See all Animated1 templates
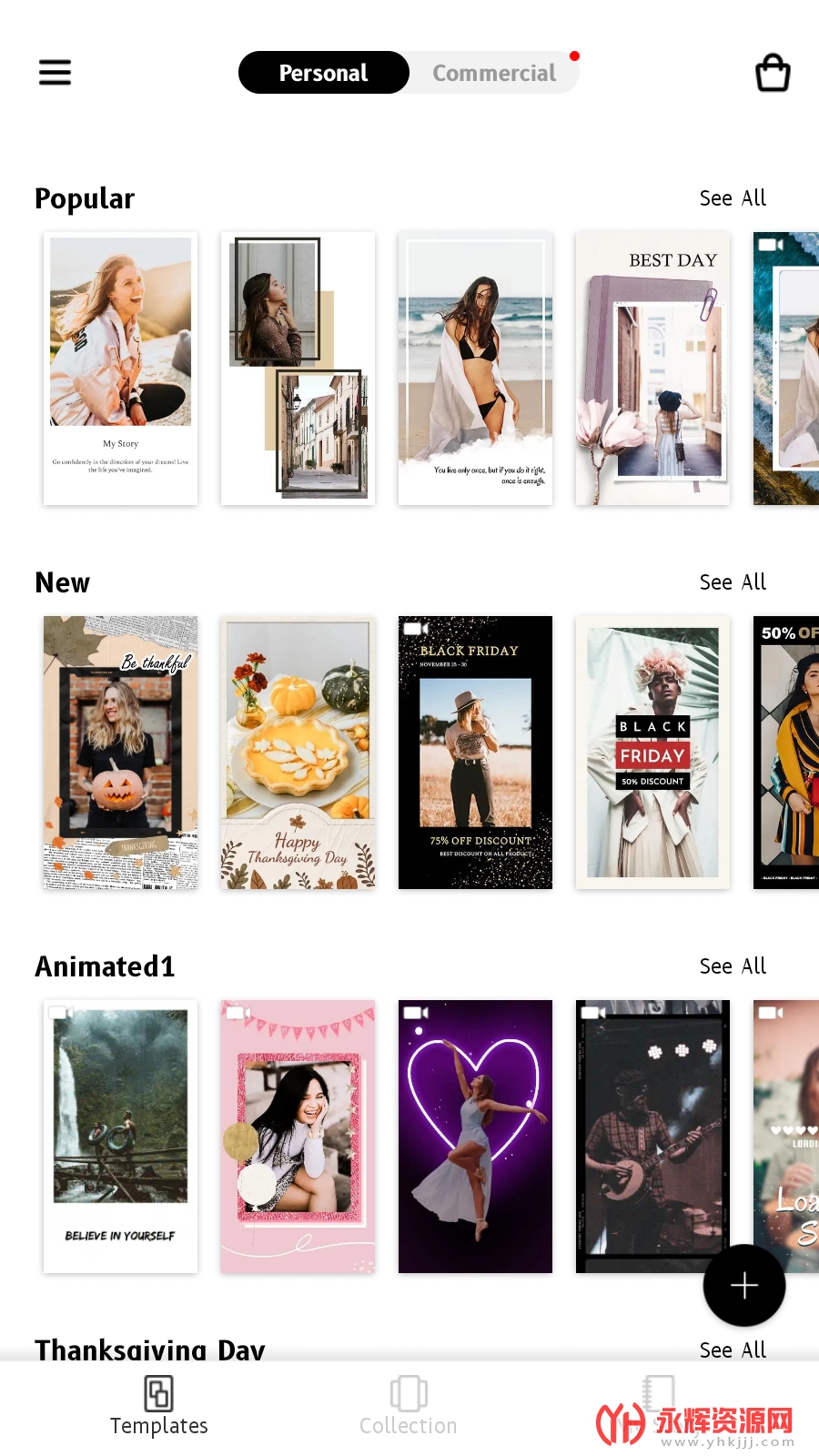 point(733,966)
